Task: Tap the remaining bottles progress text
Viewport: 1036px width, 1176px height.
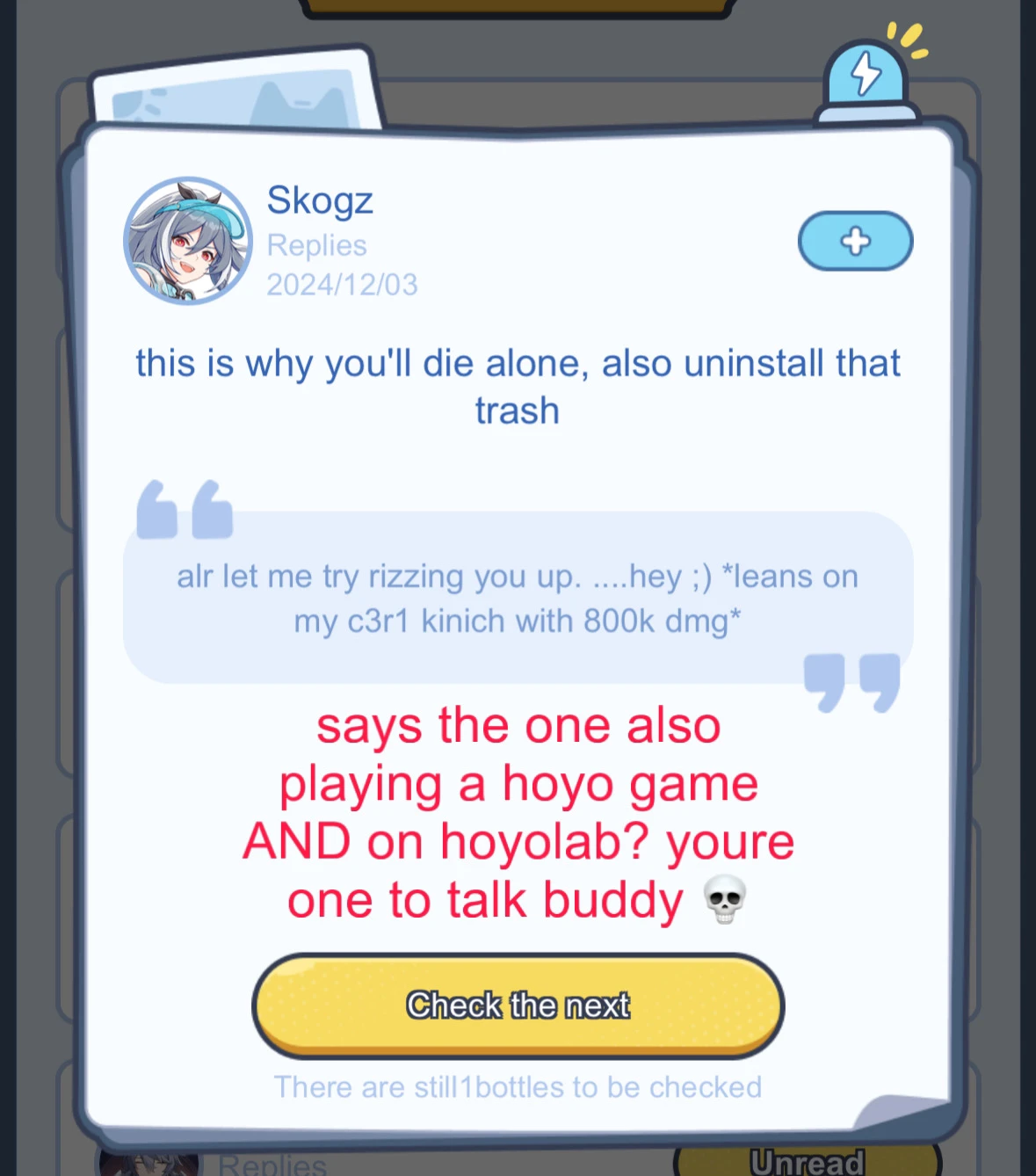Action: (x=518, y=1086)
